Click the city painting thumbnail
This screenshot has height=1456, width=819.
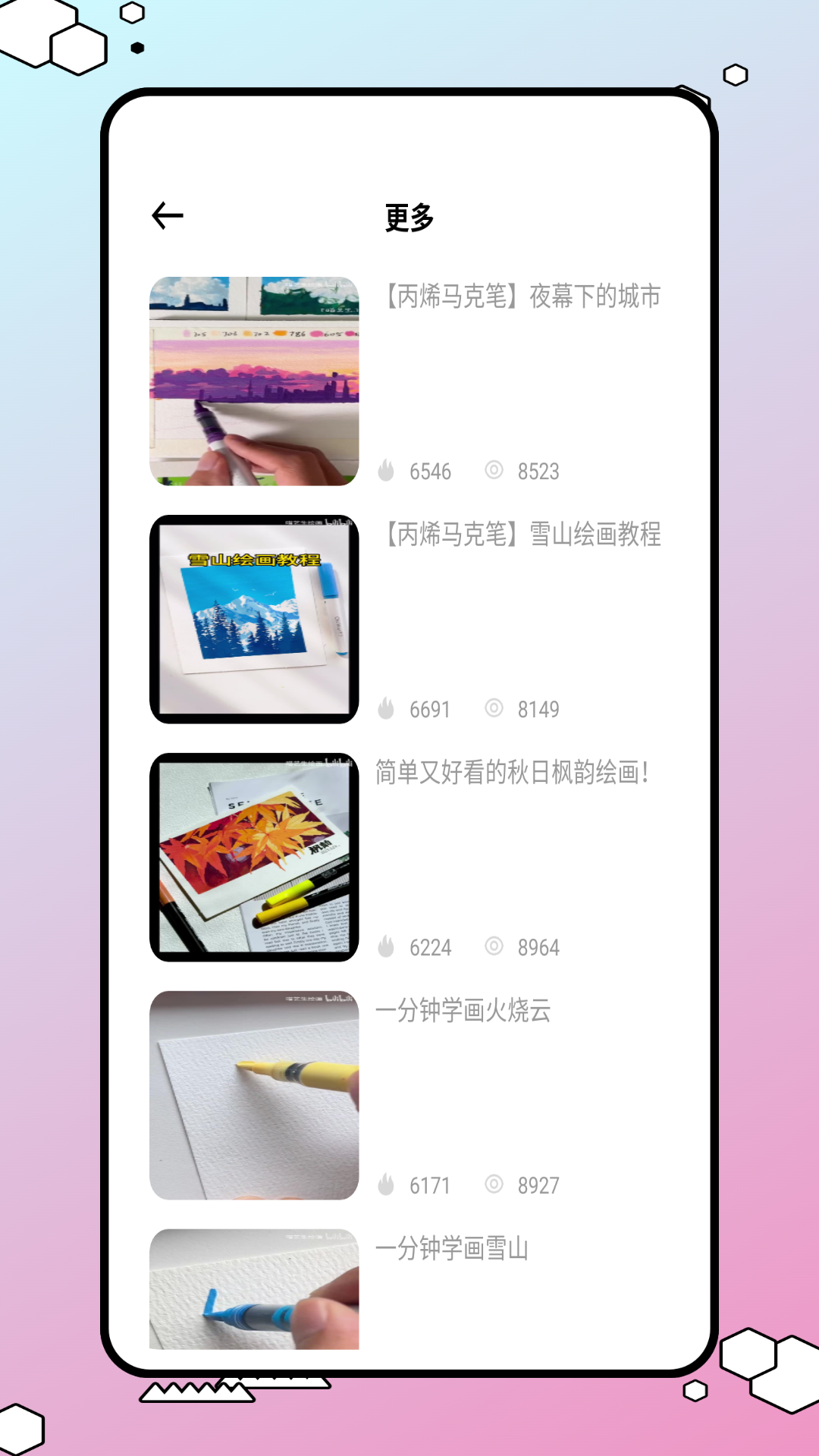(x=256, y=381)
